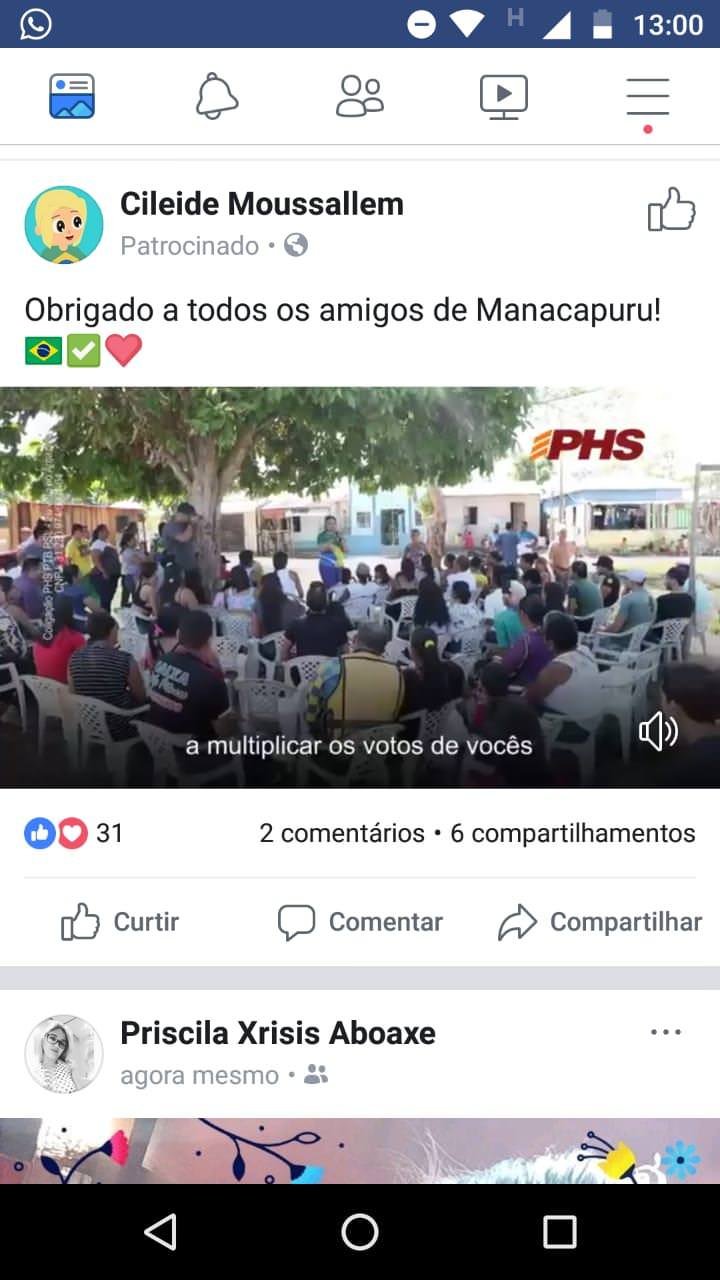The height and width of the screenshot is (1280, 720).
Task: Tap the Comentar button
Action: pos(360,922)
